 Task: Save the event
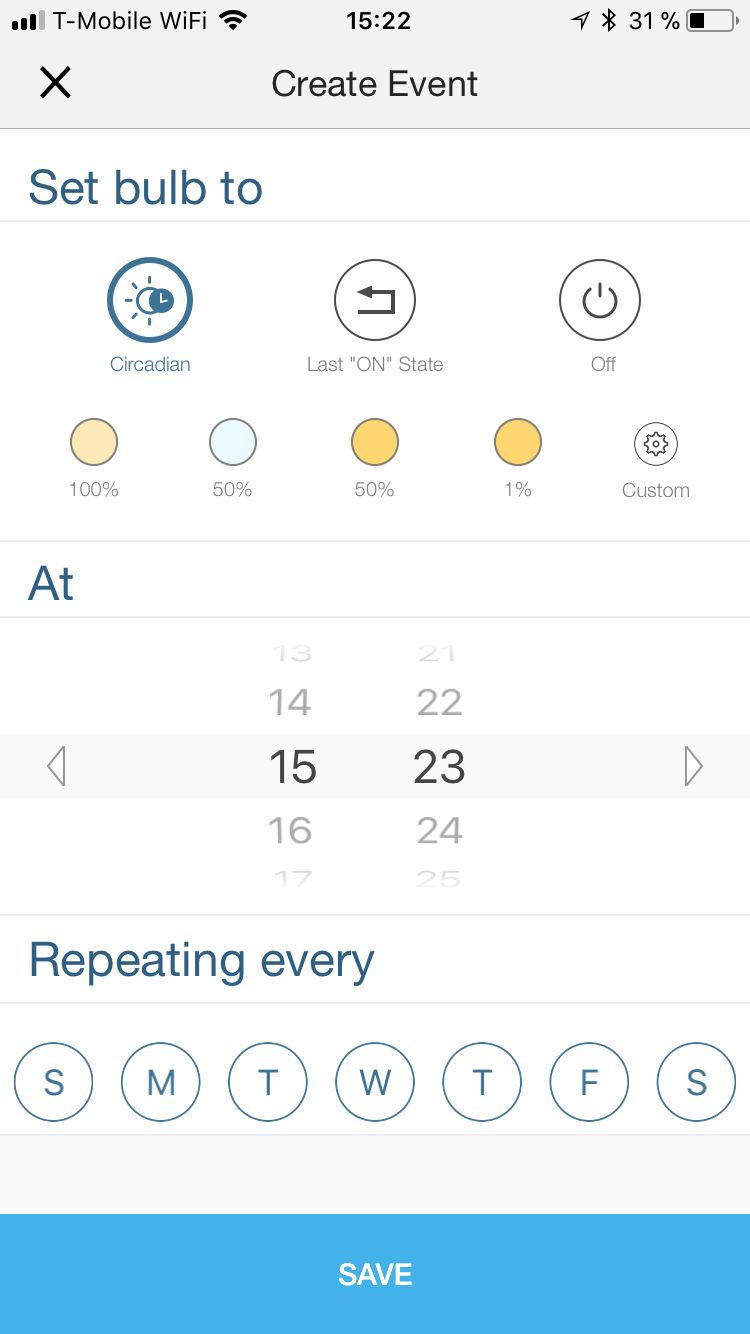pyautogui.click(x=375, y=1274)
